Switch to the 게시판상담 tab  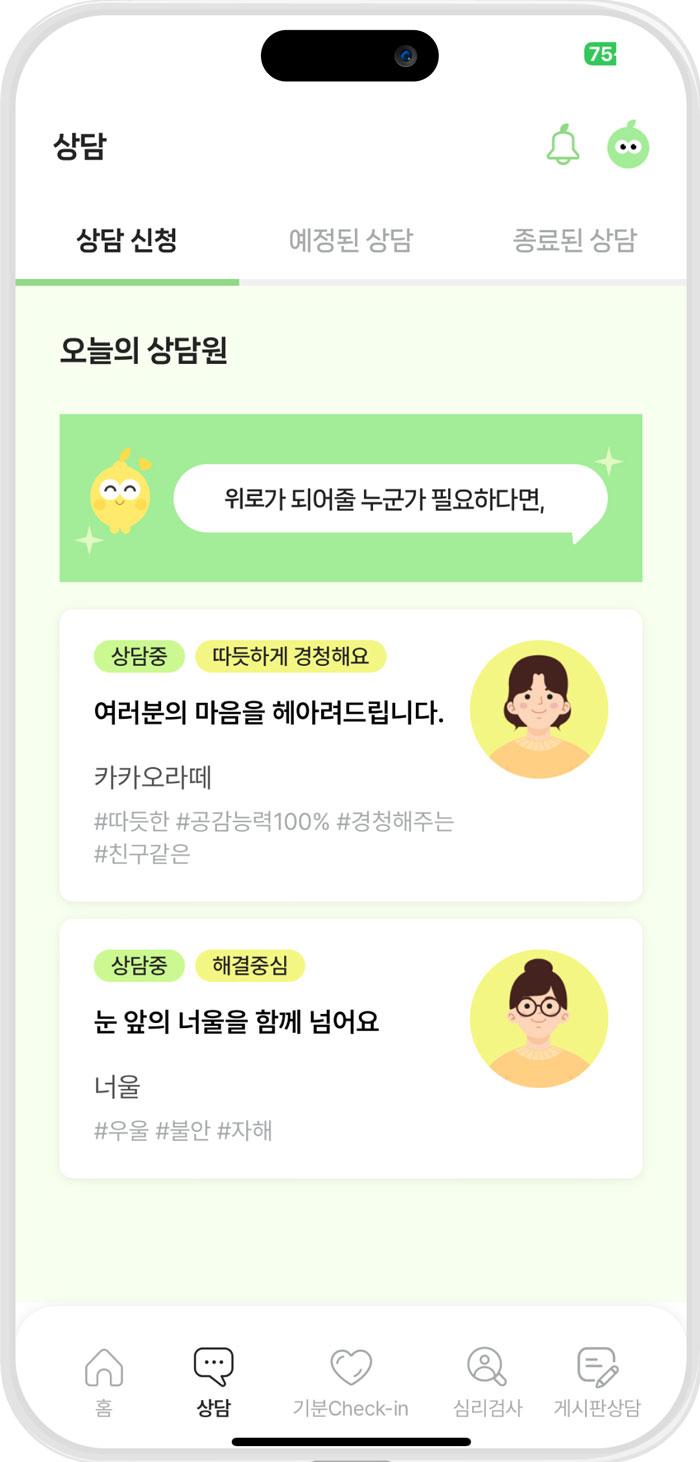pyautogui.click(x=598, y=1381)
